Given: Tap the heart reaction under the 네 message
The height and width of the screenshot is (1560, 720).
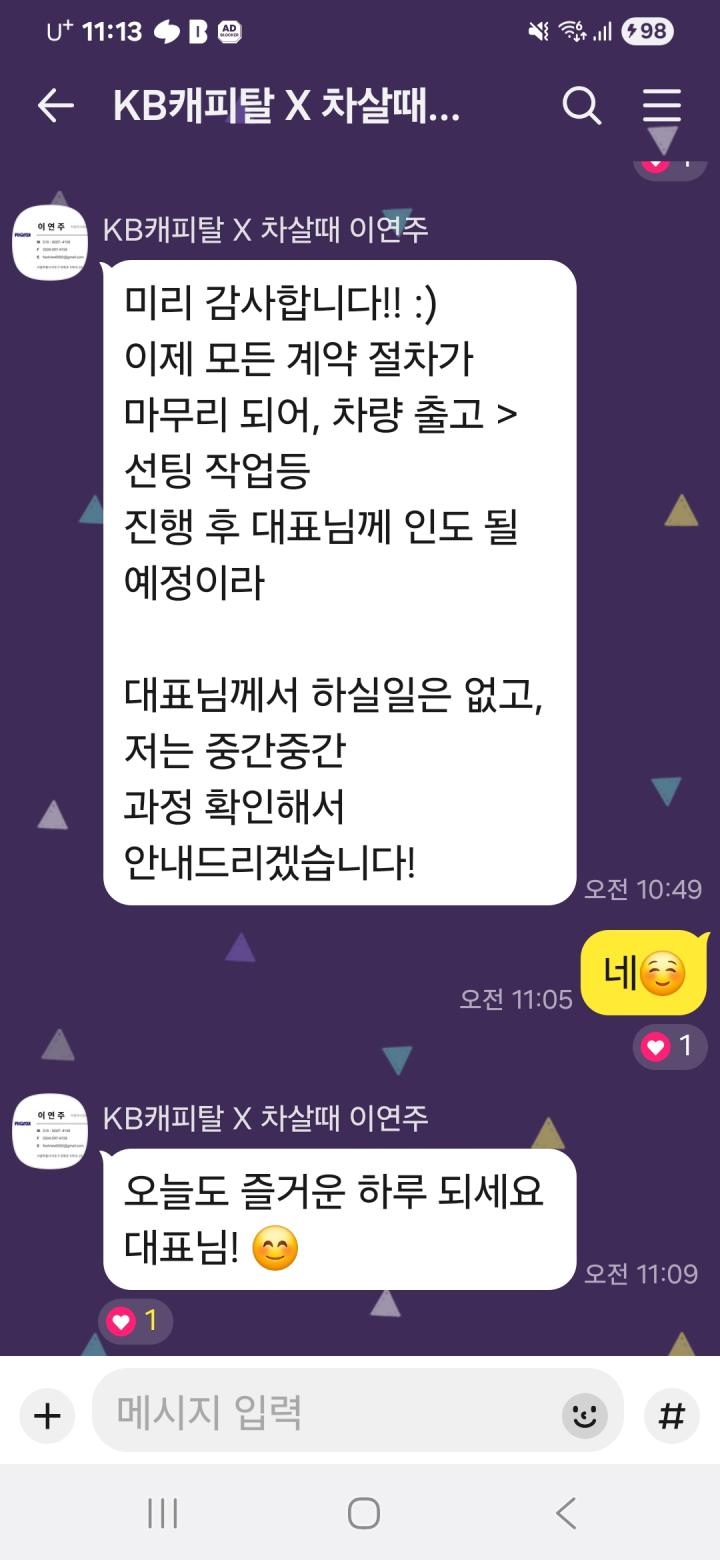Looking at the screenshot, I should (669, 1047).
